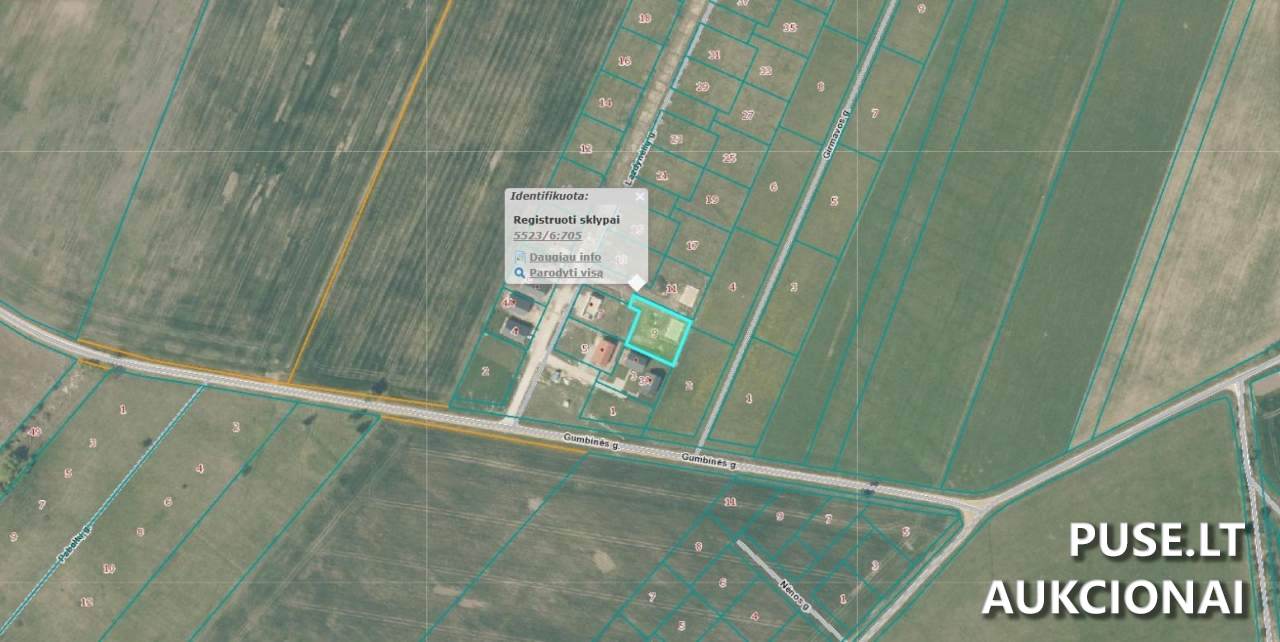Open the parcel link 5523/6:705
Screen dimensions: 1280x642
tap(547, 236)
